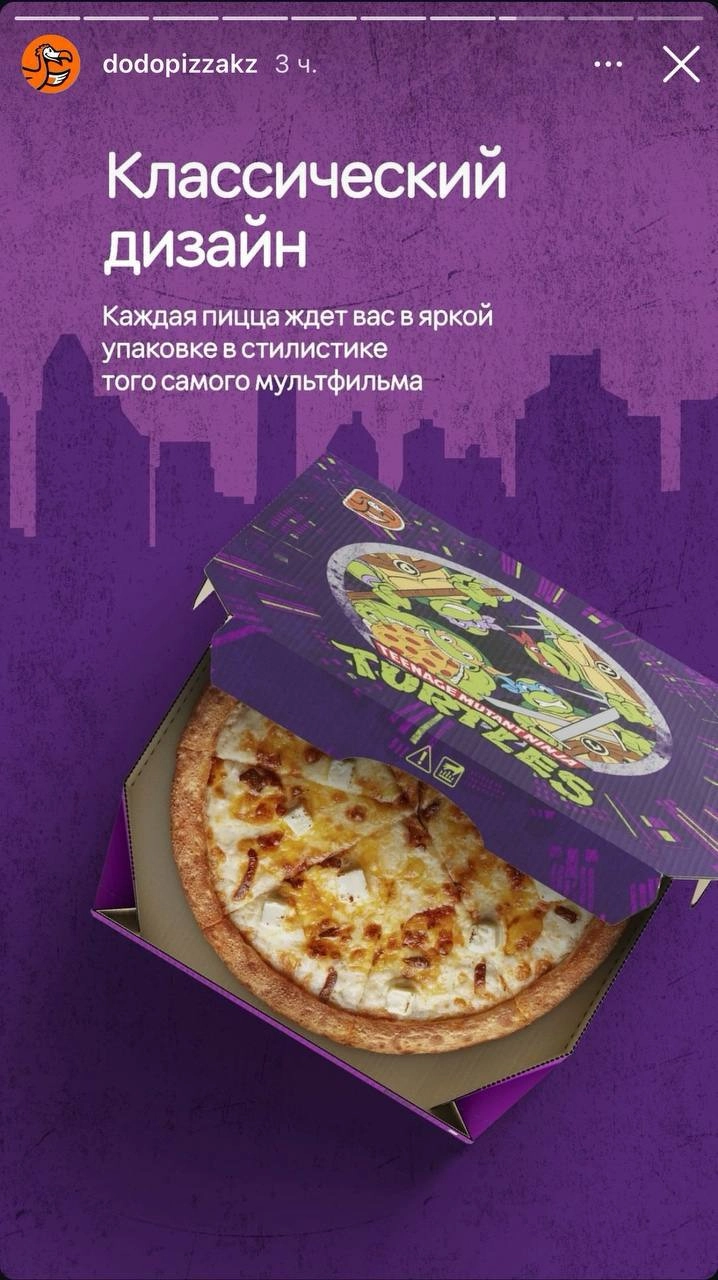
Task: Open the story options three-dot menu
Action: pos(608,65)
